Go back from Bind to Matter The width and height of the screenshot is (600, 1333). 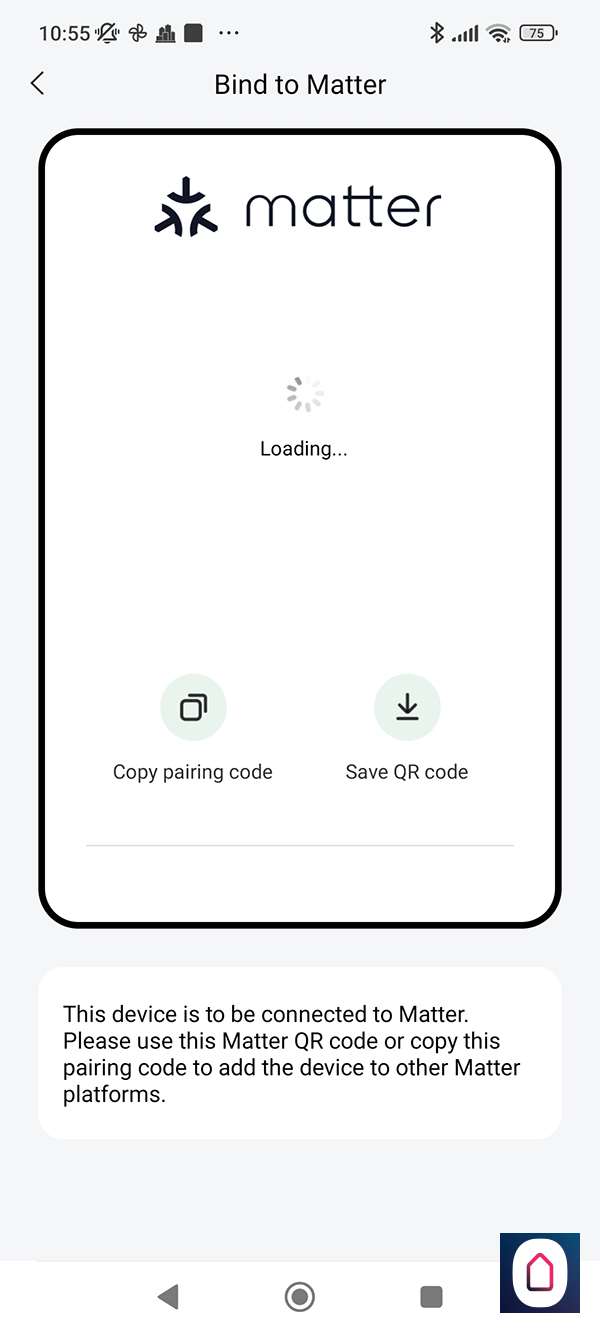coord(38,84)
